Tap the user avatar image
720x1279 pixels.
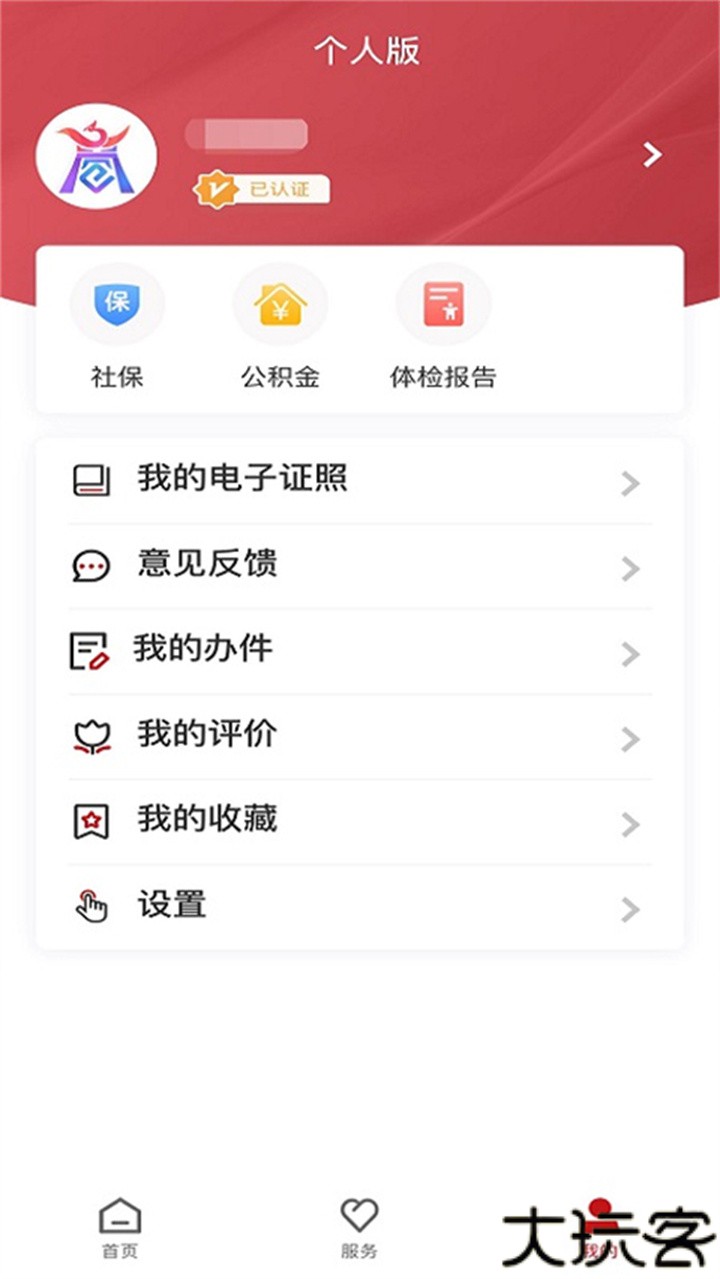tap(95, 155)
